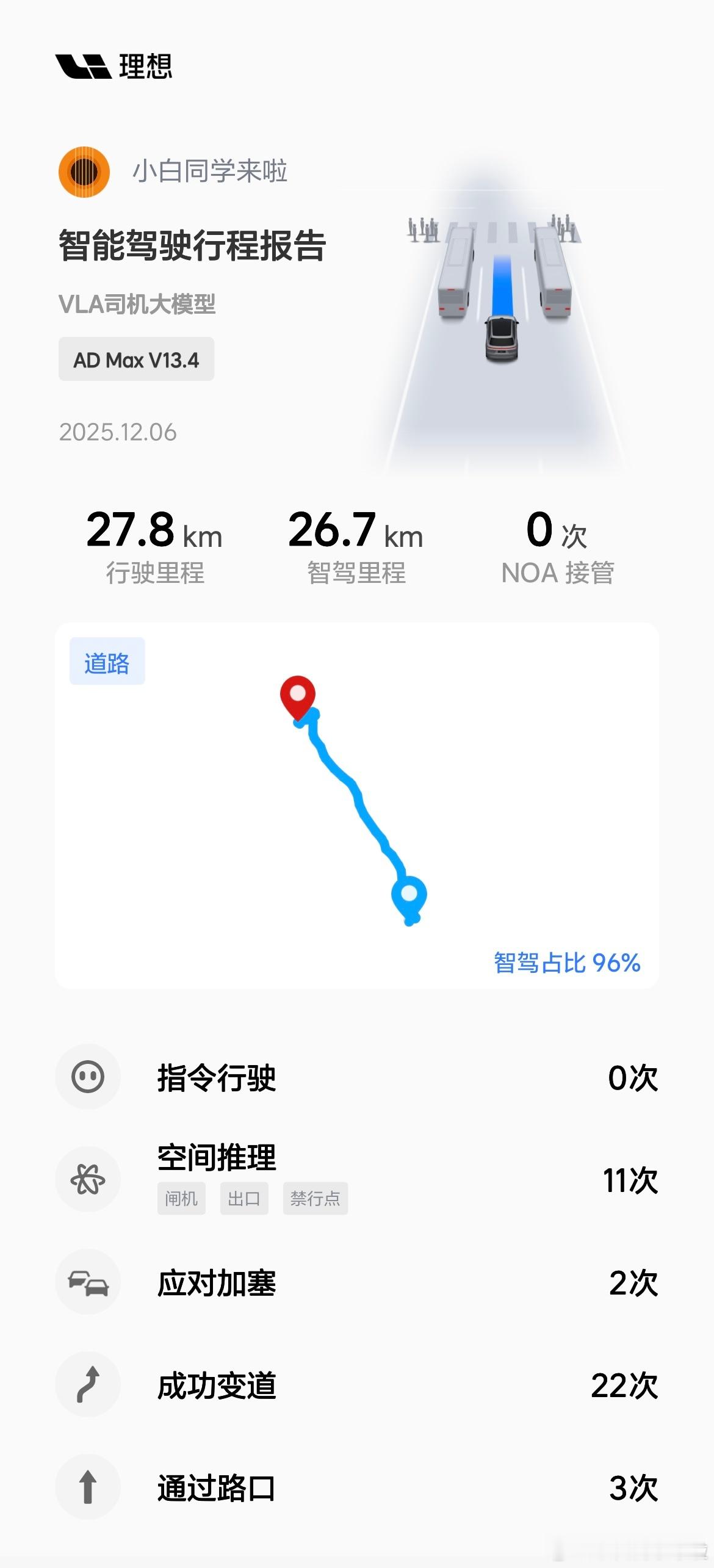Screen dimensions: 714x1568
Task: Select the 道路 map view tab
Action: [107, 660]
